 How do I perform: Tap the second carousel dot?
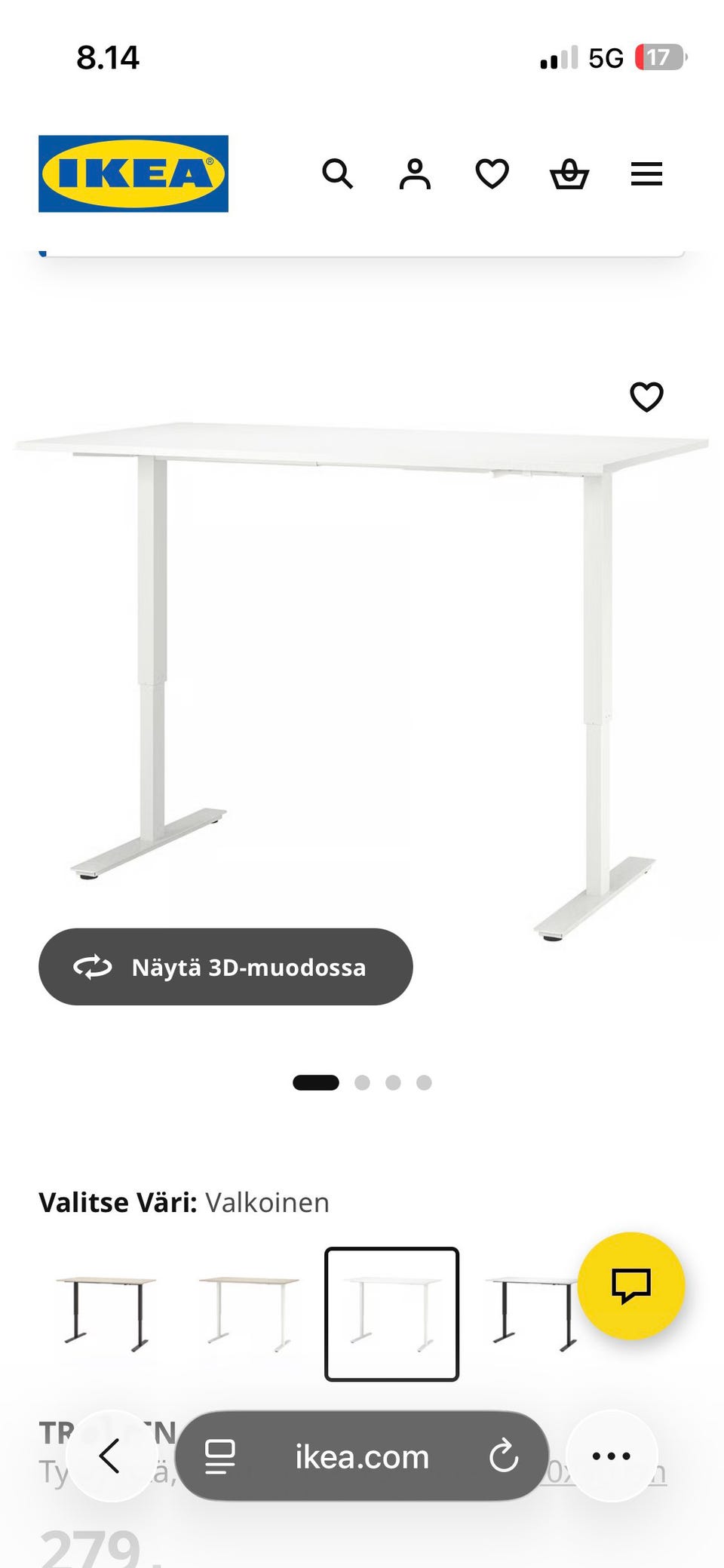tap(363, 1082)
